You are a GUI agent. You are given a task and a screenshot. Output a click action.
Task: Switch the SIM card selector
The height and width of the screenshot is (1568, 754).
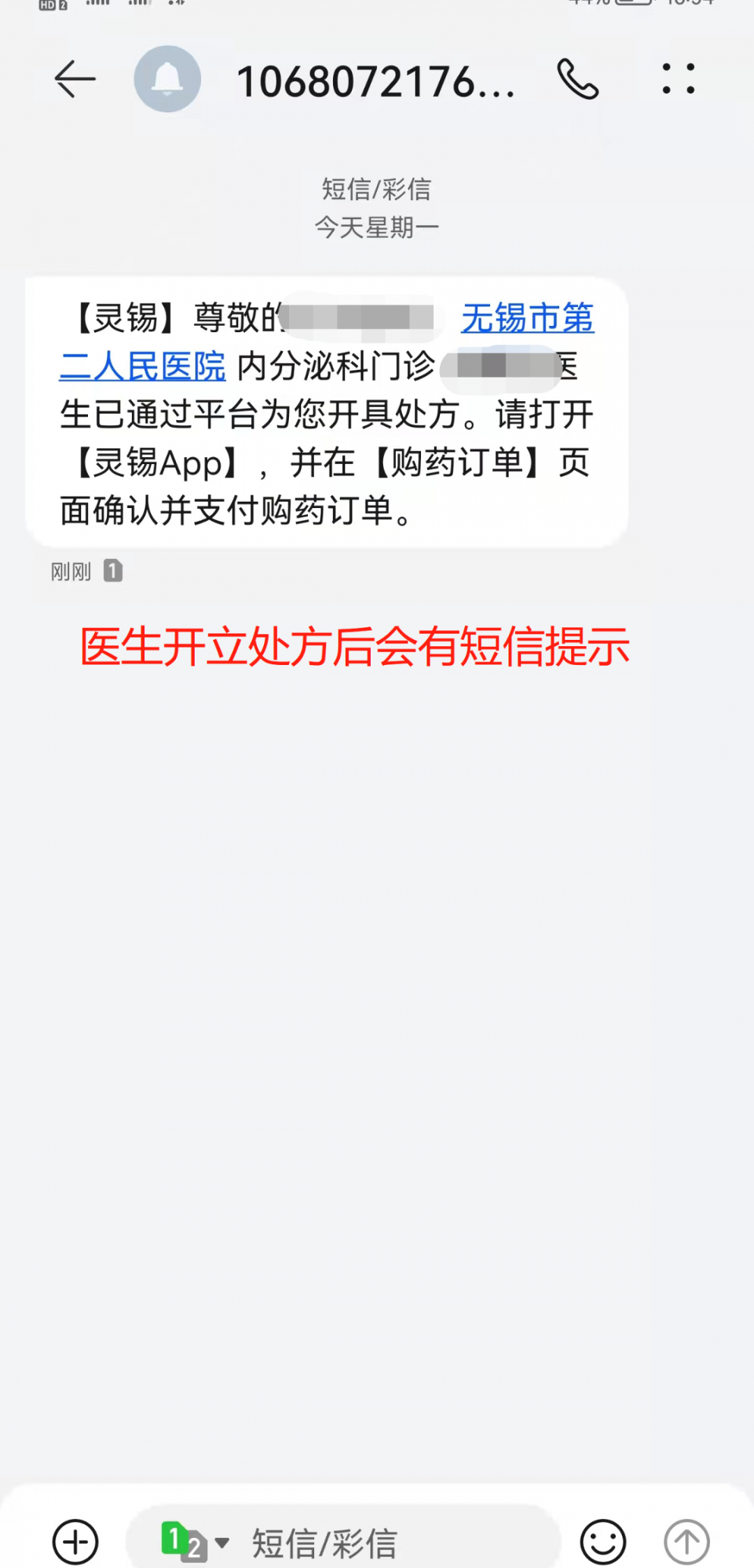click(x=194, y=1541)
